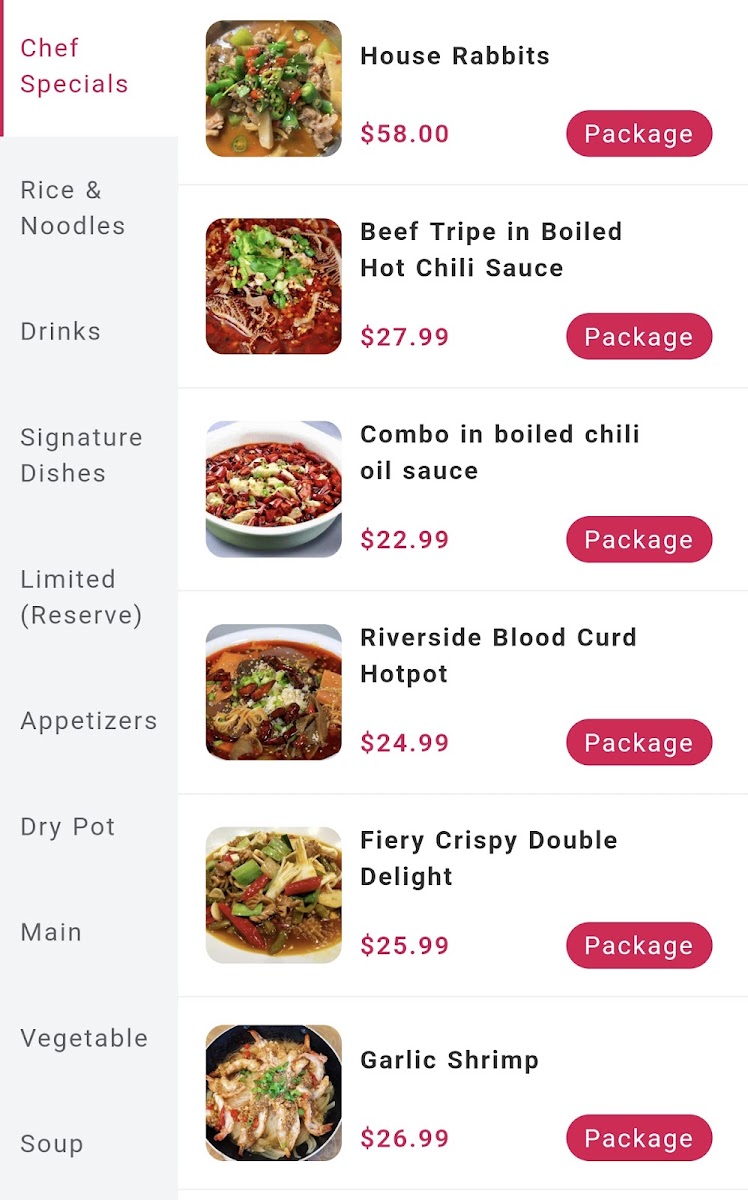Switch to Dry Pot category
748x1200 pixels.
(88, 827)
